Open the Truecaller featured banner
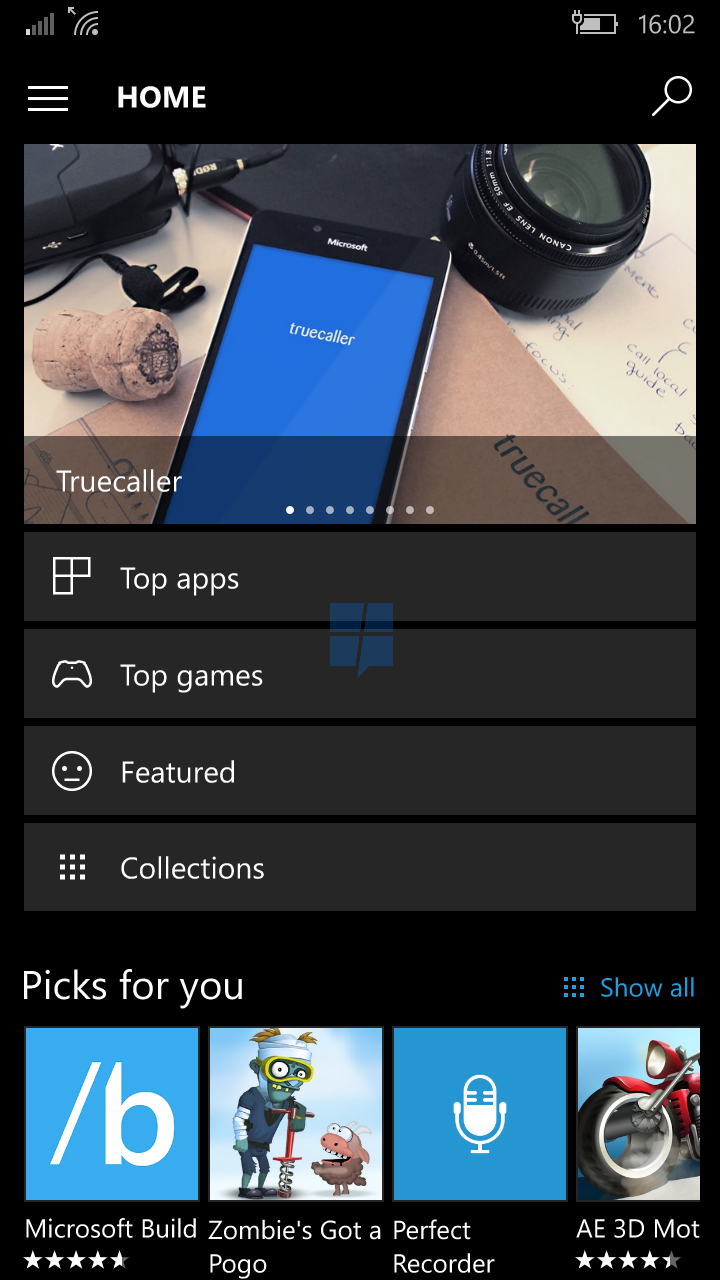 click(x=360, y=333)
